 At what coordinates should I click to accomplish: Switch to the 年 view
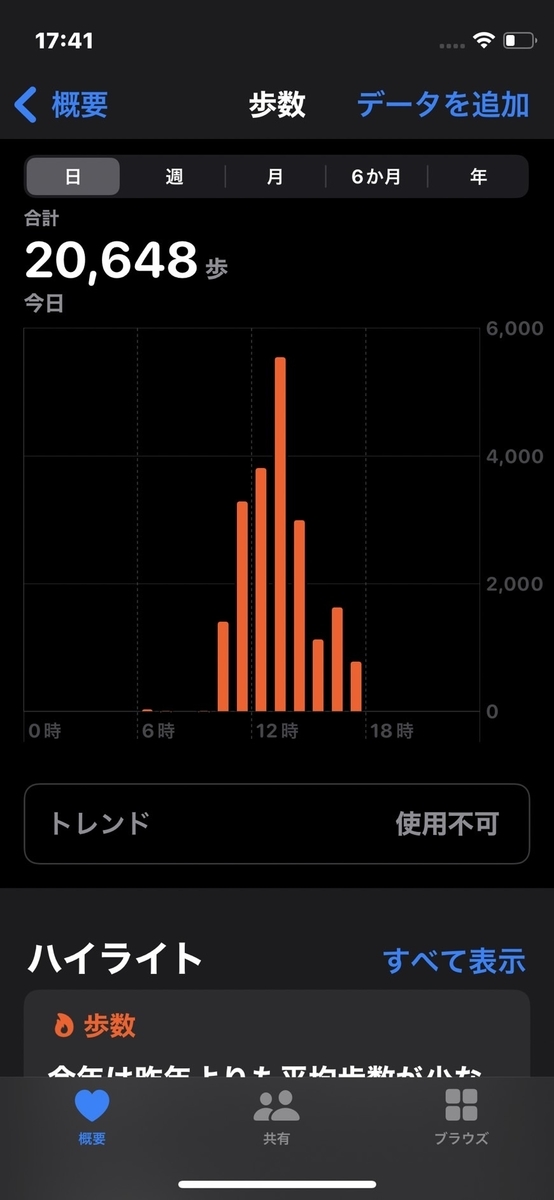pos(478,177)
